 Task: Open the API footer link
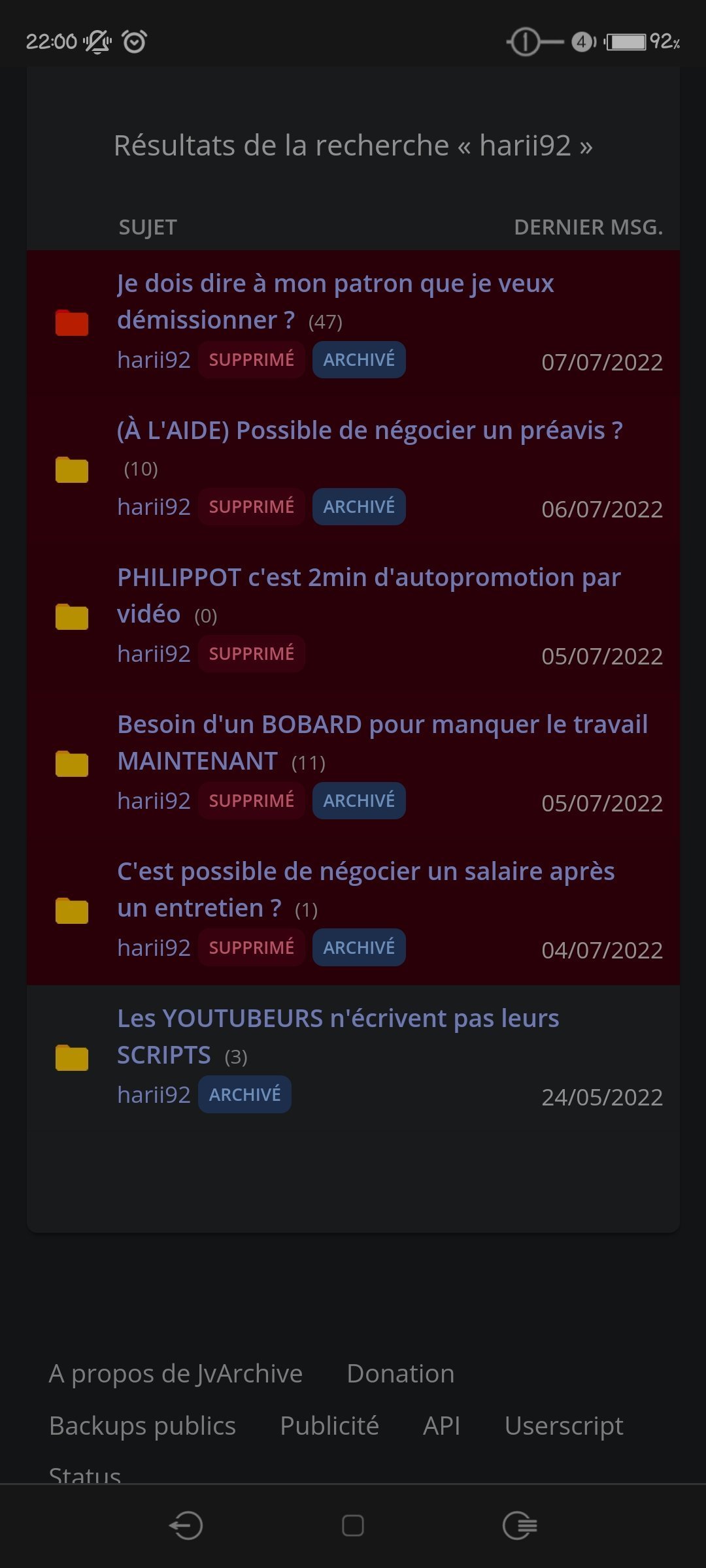[441, 1426]
